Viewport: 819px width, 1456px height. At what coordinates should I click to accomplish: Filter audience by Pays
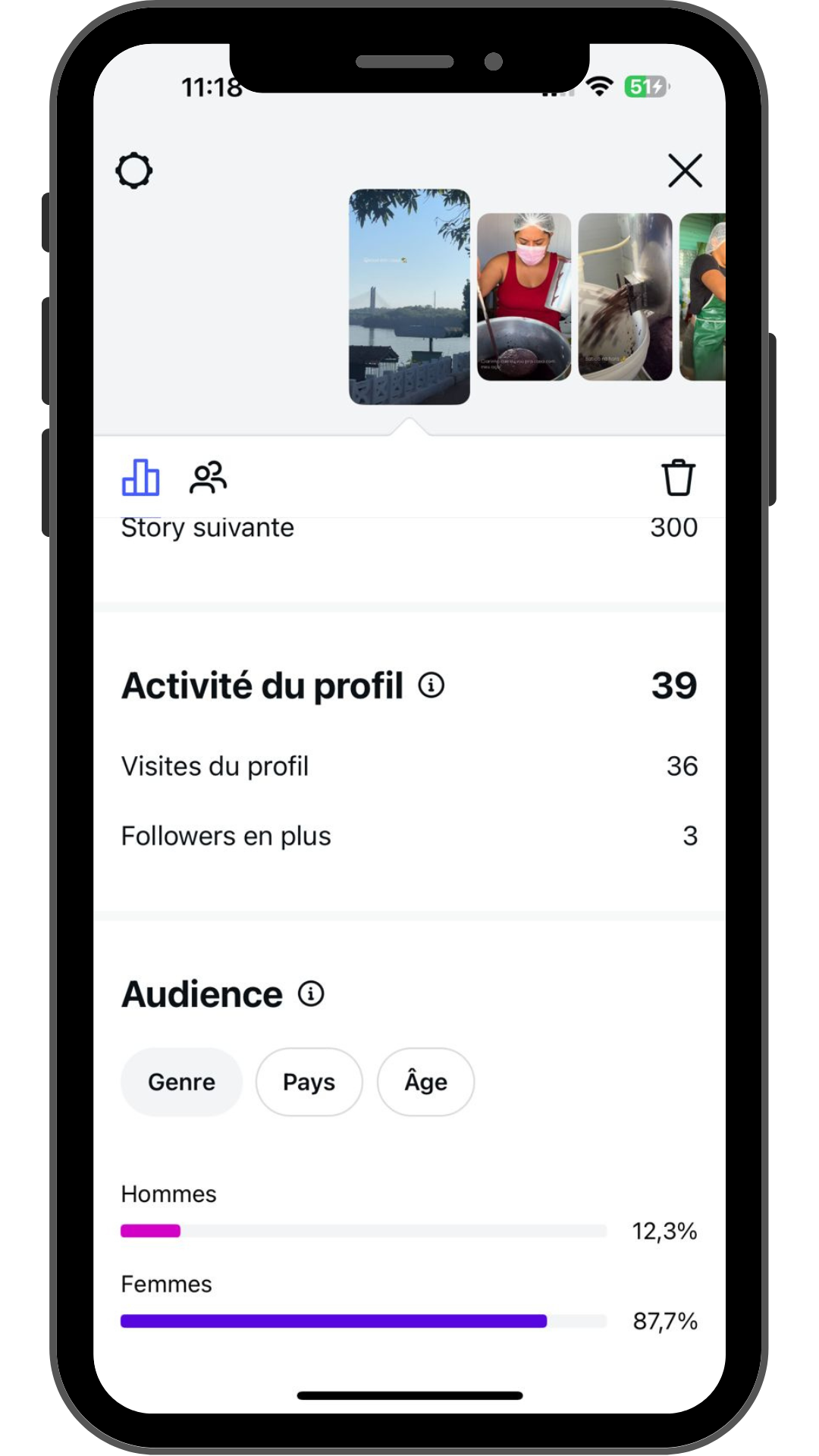[309, 1082]
